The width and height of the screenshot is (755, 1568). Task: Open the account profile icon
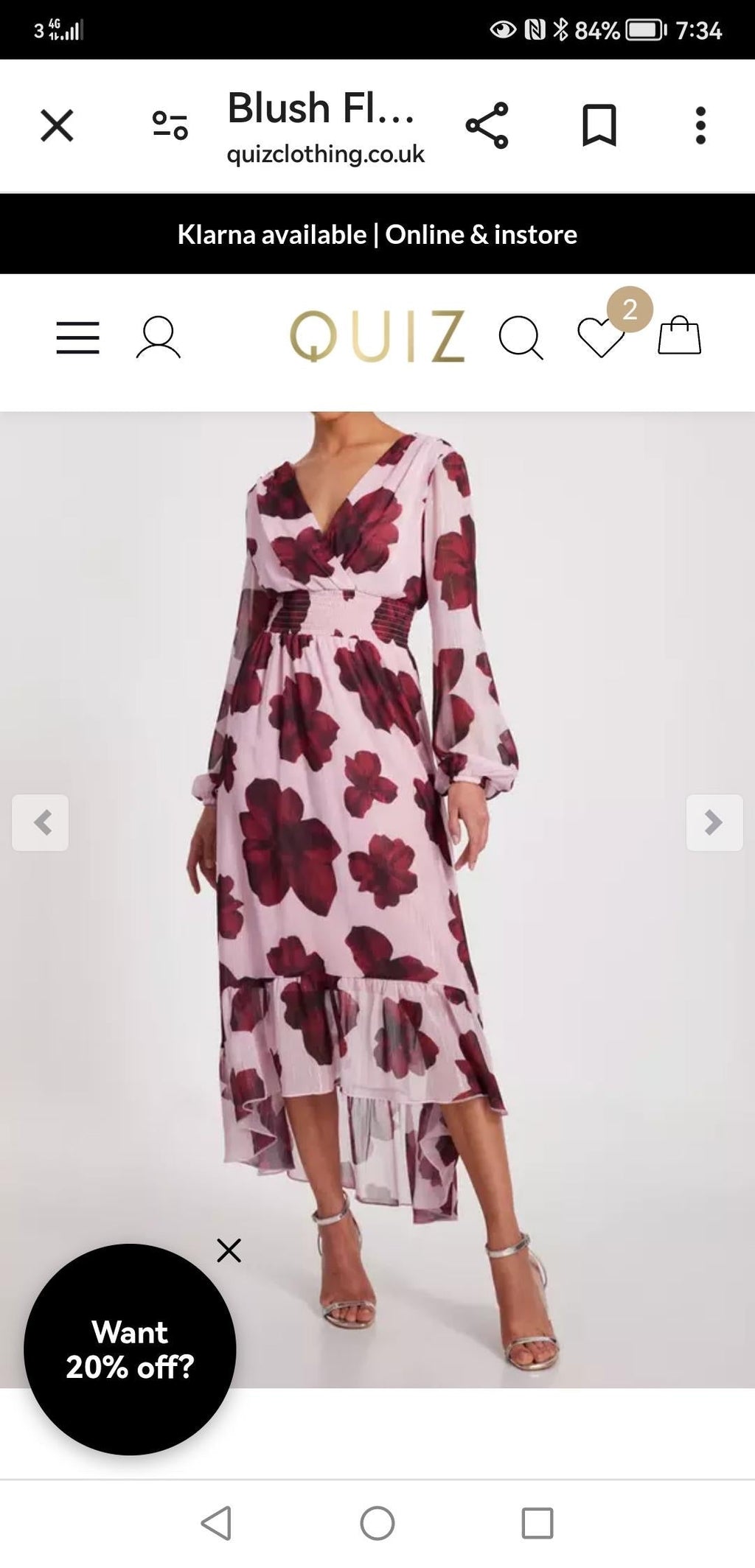[158, 337]
